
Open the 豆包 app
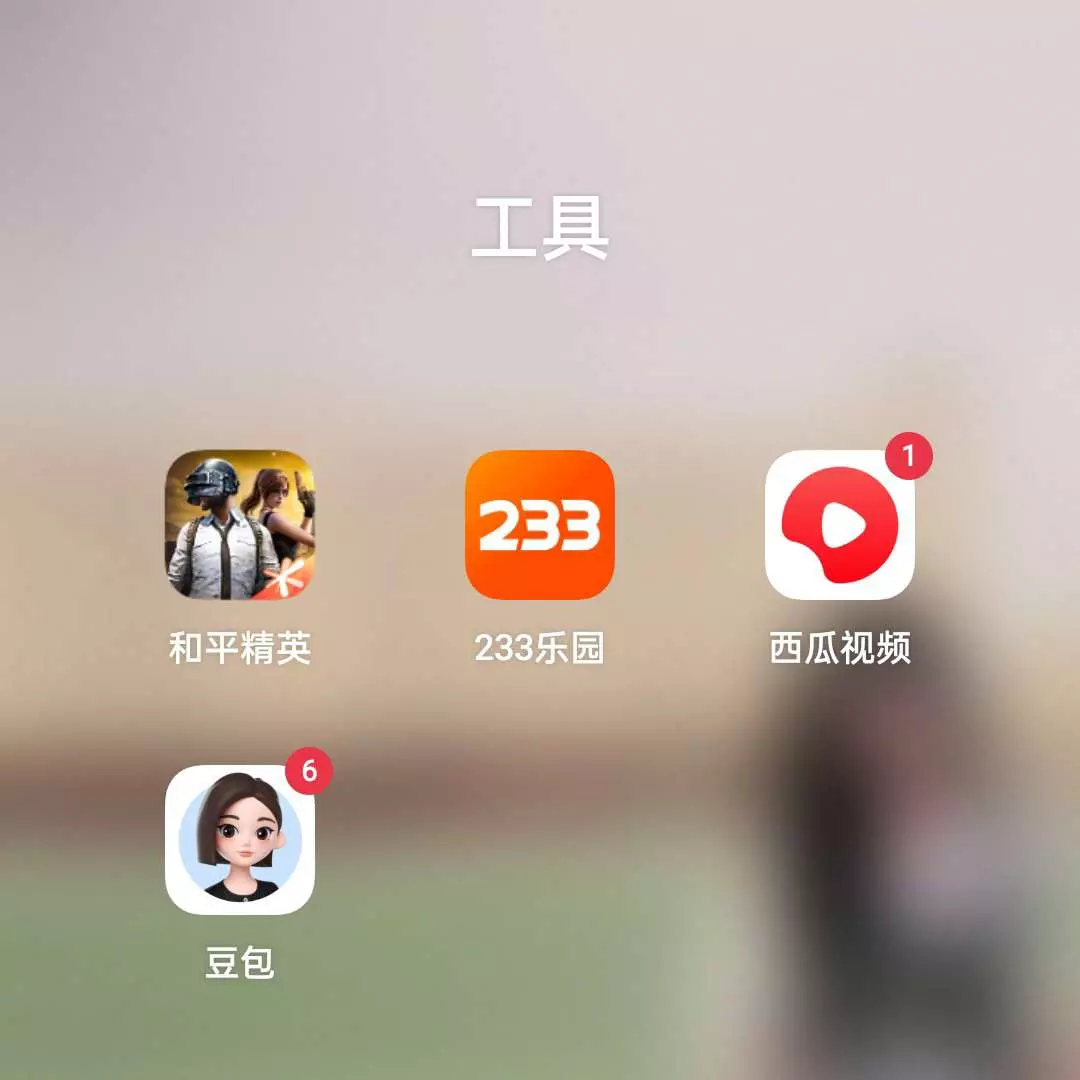(240, 840)
